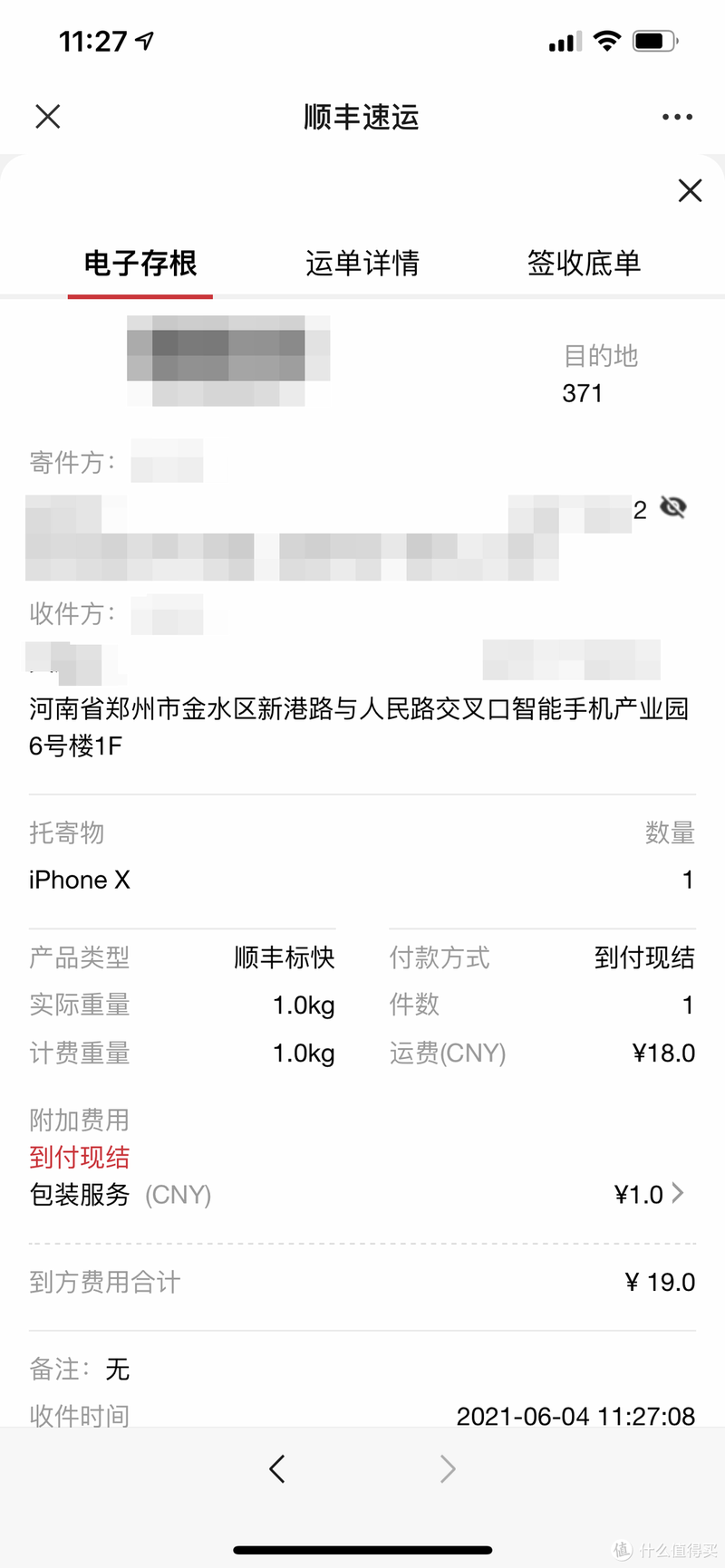Switch to the 运单详情 tab
The width and height of the screenshot is (725, 1568).
[362, 263]
